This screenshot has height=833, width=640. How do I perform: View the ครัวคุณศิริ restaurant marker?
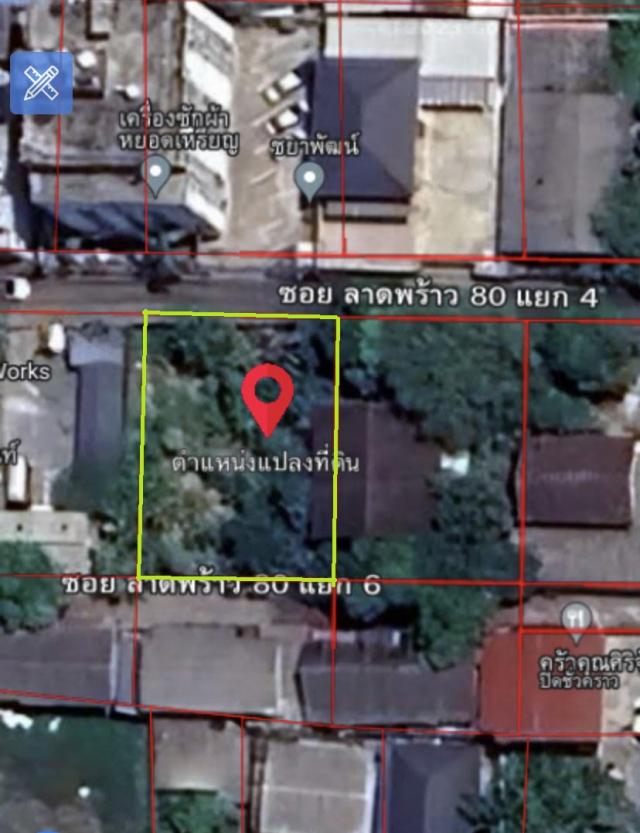tap(575, 622)
